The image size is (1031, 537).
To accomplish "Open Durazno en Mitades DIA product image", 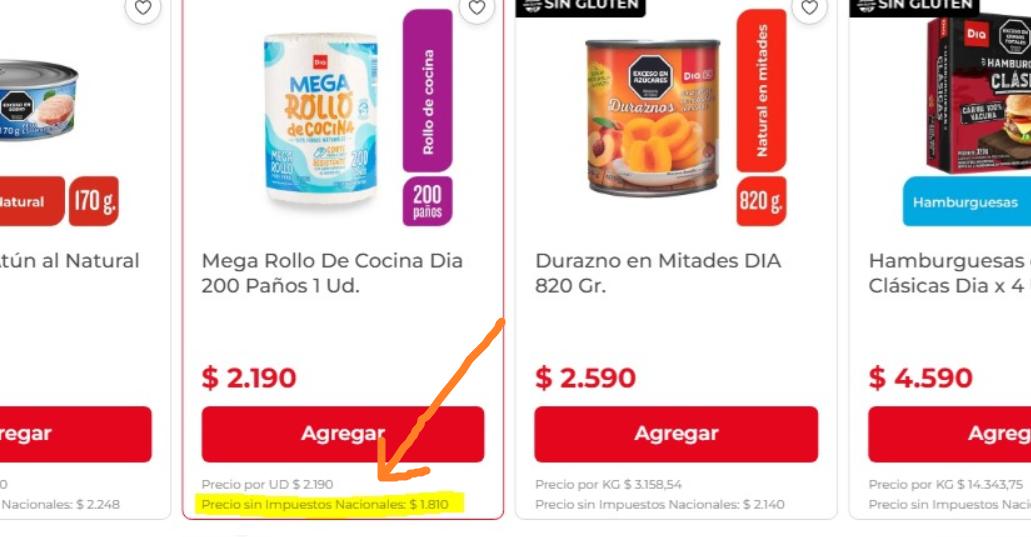I will 652,118.
